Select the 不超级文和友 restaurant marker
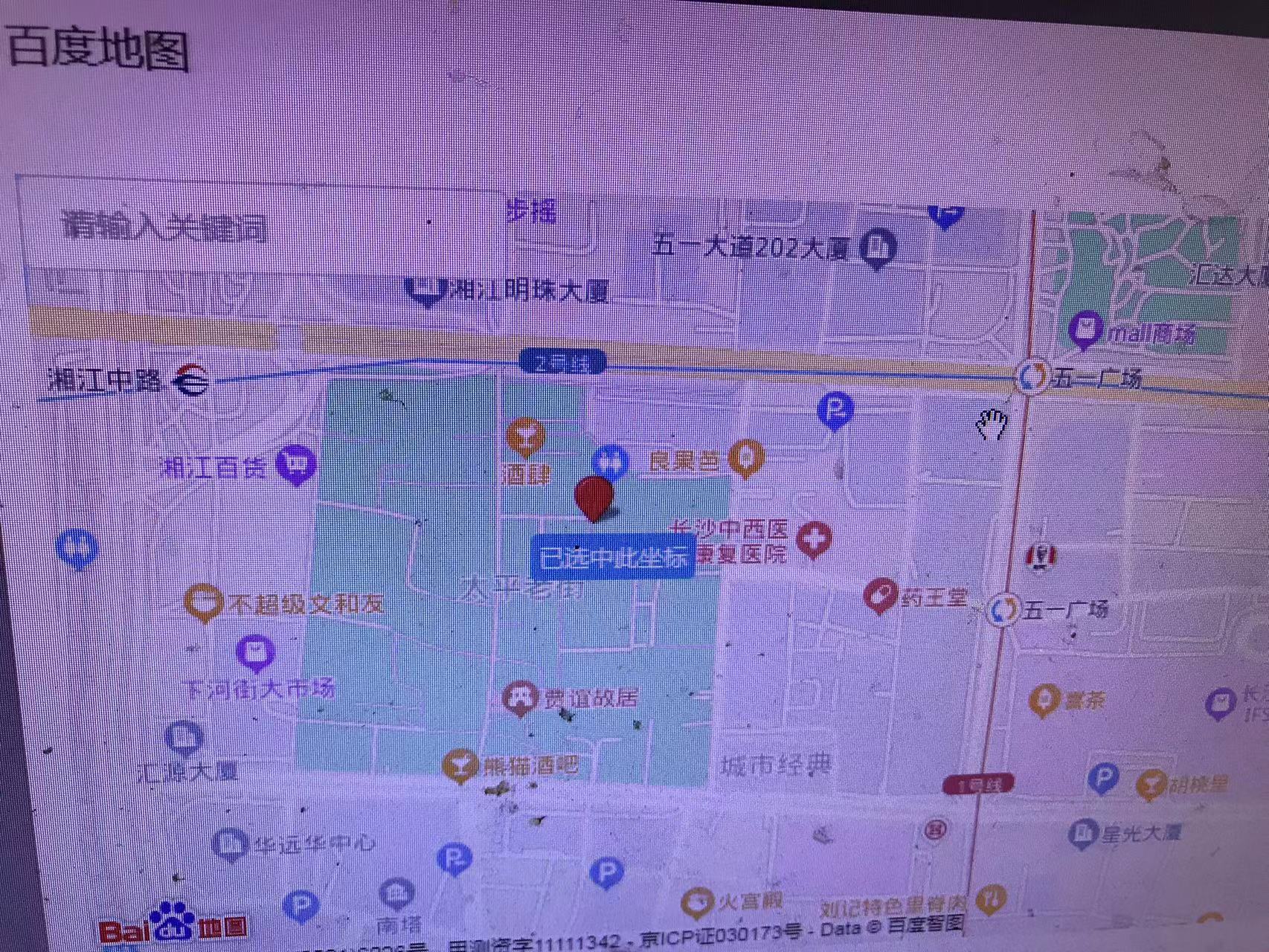This screenshot has width=1269, height=952. click(203, 602)
